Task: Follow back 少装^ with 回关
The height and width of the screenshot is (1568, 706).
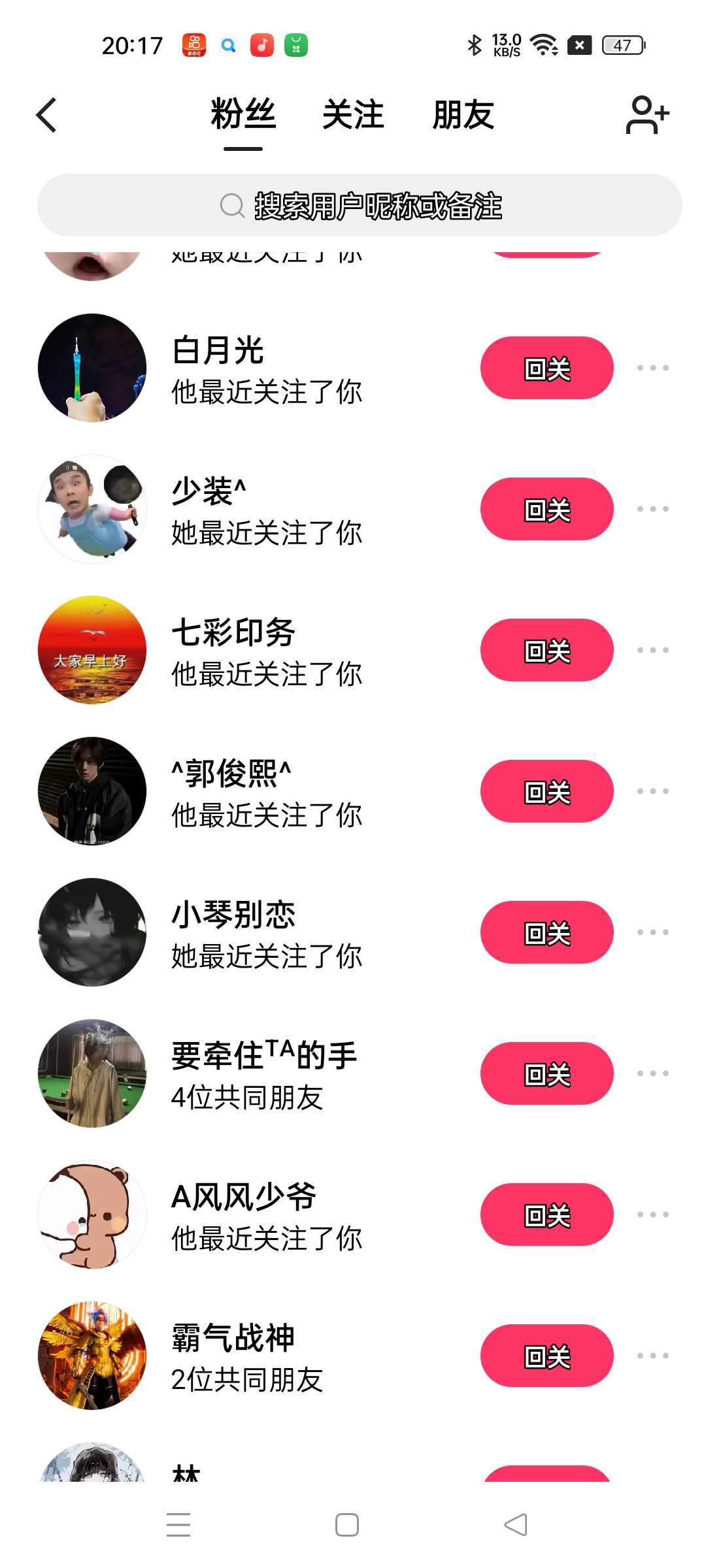Action: (546, 510)
